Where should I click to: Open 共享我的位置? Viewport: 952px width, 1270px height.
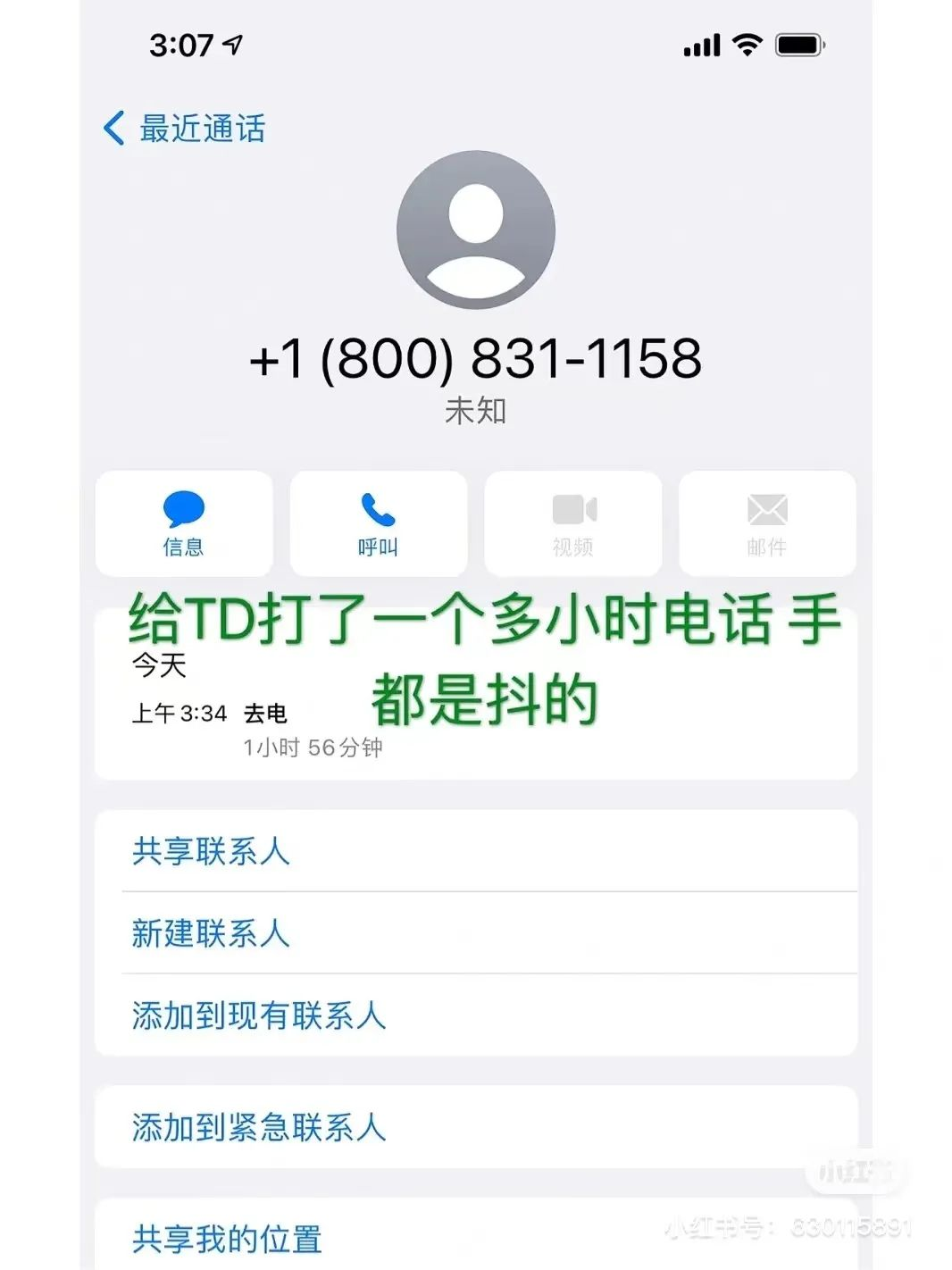click(227, 1239)
